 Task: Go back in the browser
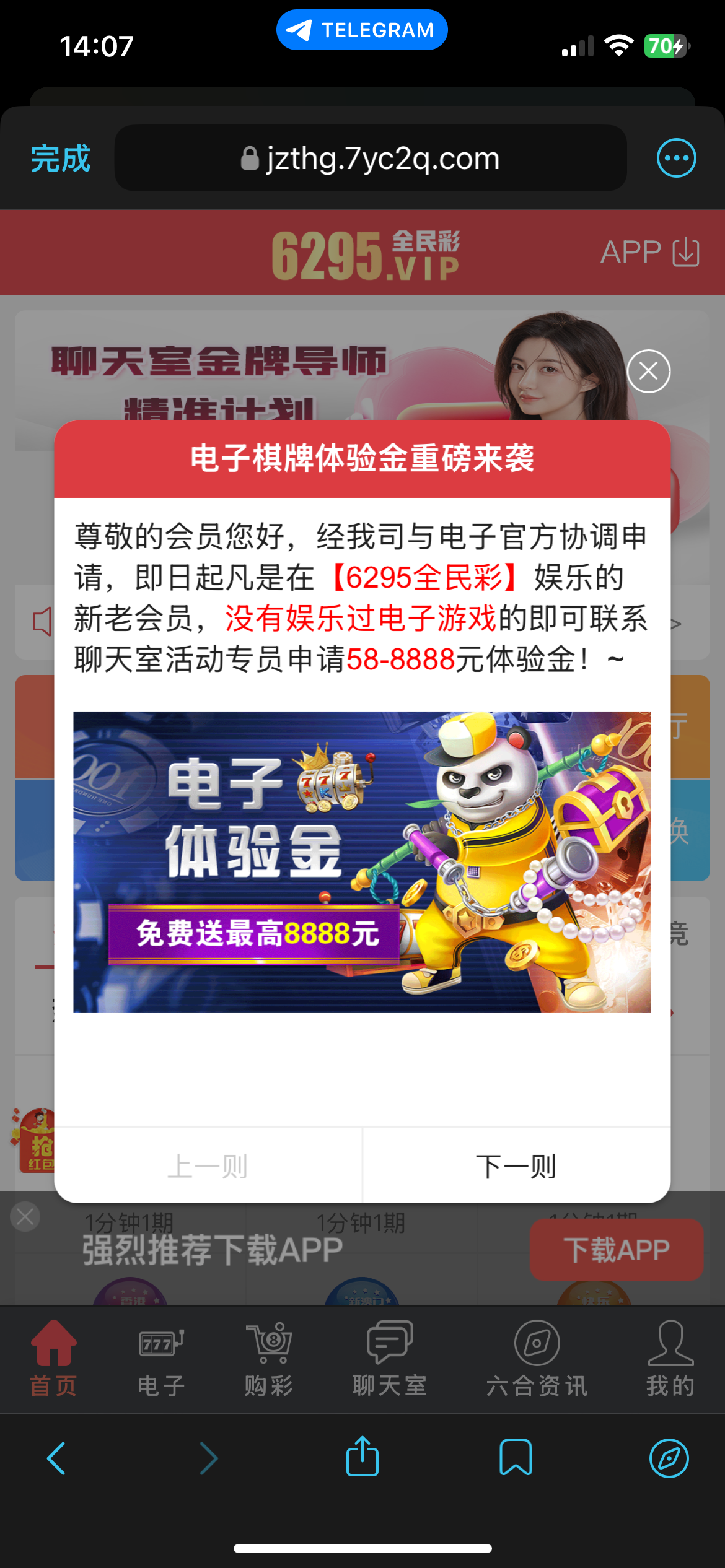coord(56,1458)
